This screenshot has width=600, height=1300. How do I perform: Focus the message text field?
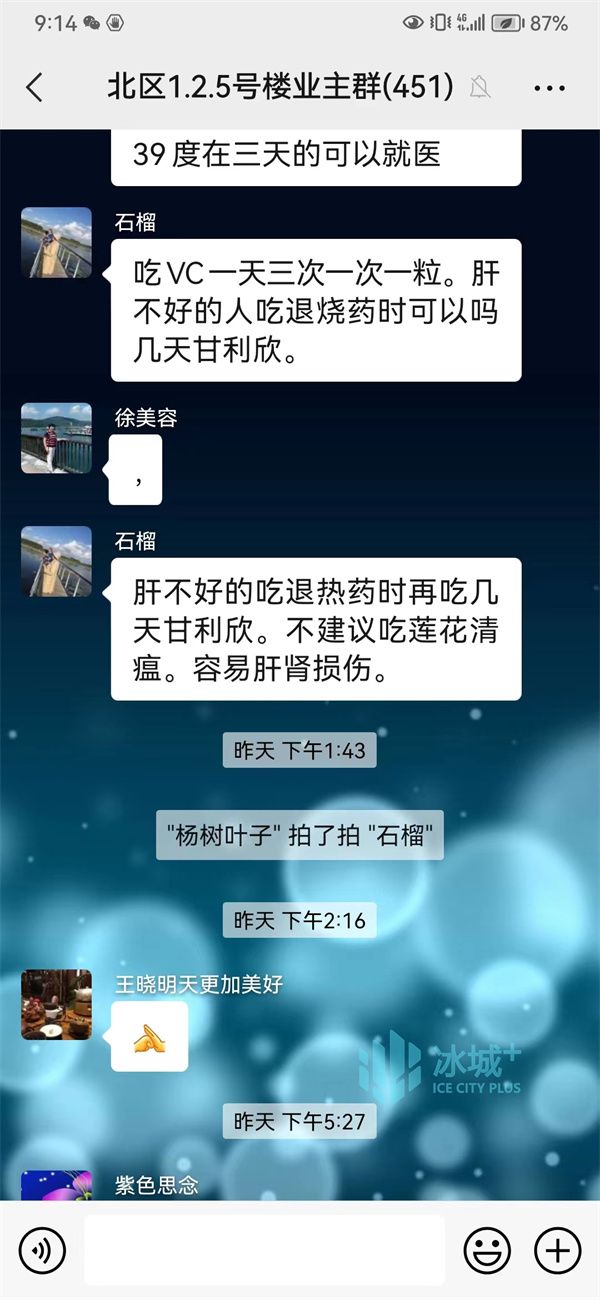point(264,1250)
